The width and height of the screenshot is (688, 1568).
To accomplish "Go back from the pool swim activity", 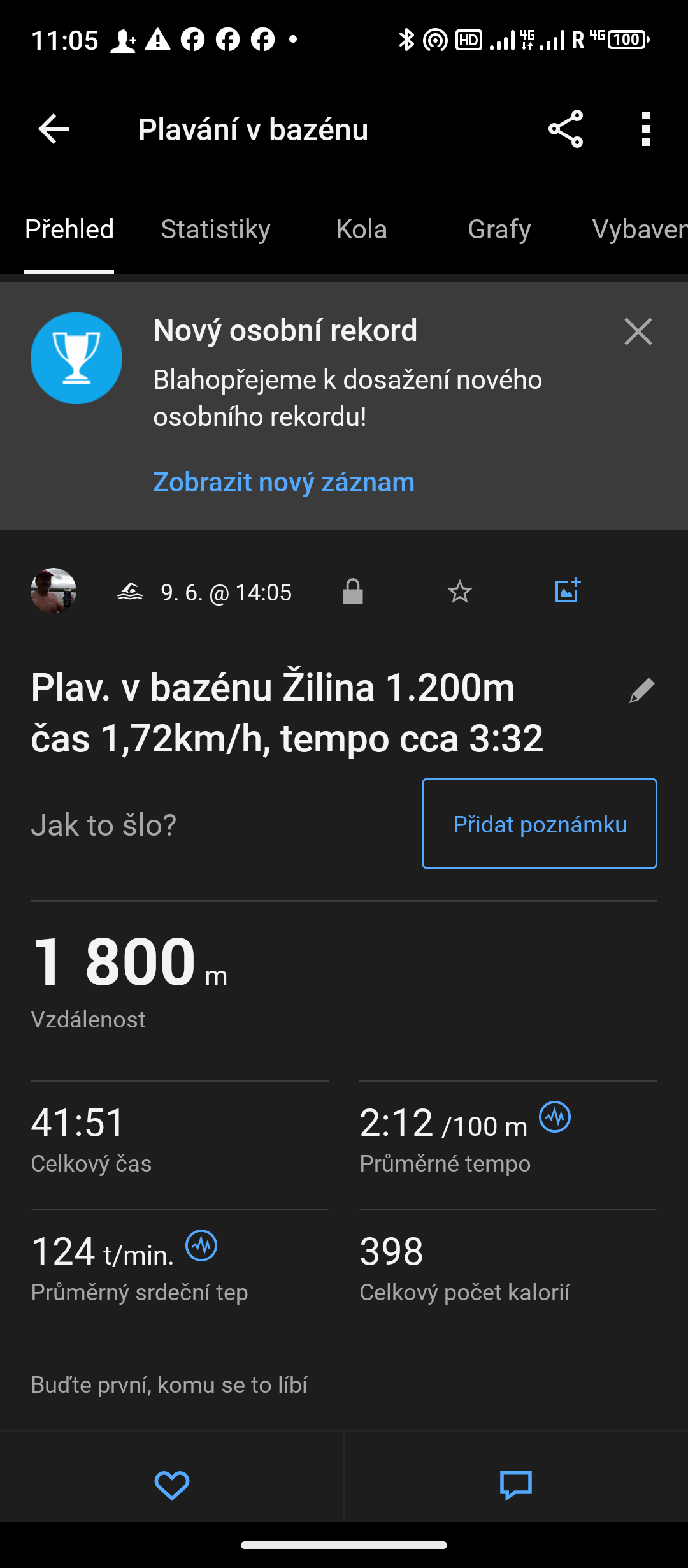I will pyautogui.click(x=54, y=129).
